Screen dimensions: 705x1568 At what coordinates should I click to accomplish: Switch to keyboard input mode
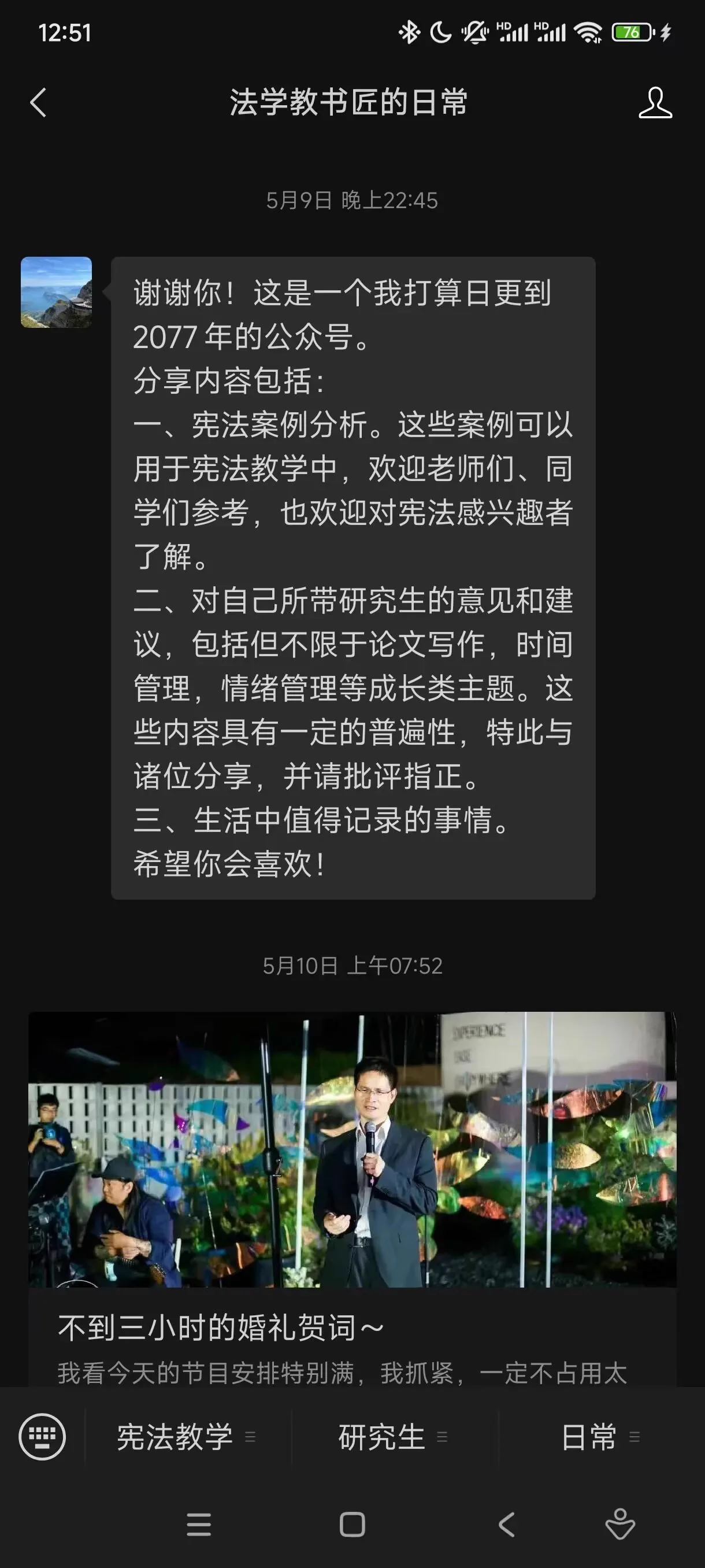tap(42, 1437)
